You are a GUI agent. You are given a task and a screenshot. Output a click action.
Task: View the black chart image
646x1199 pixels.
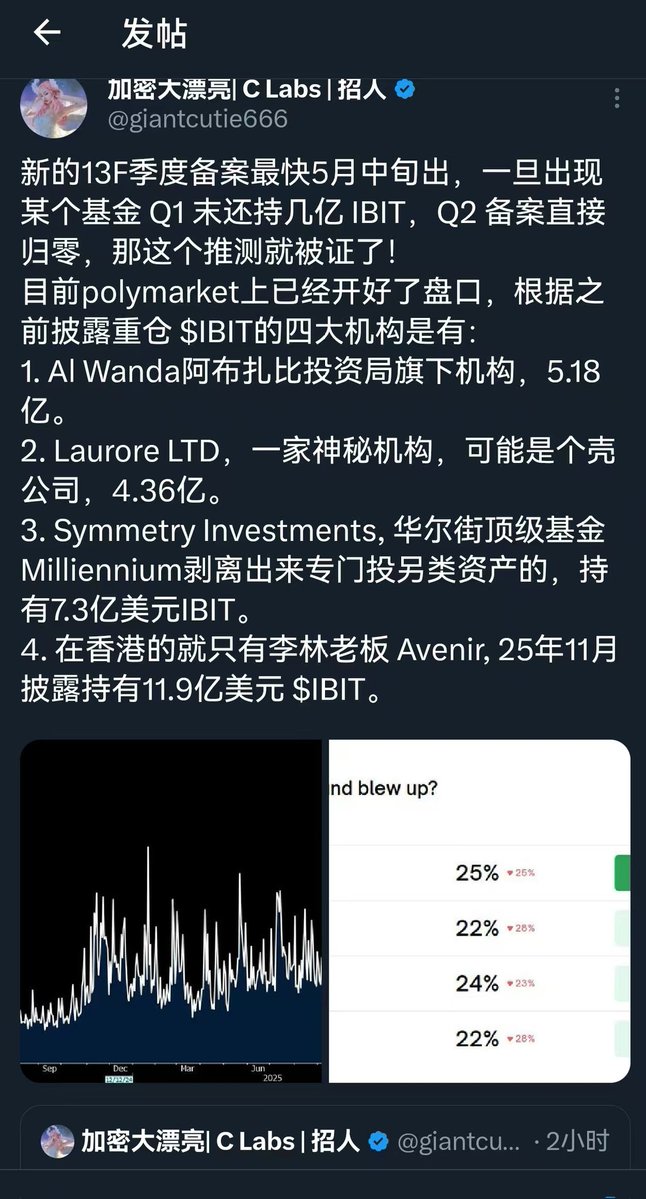(171, 910)
